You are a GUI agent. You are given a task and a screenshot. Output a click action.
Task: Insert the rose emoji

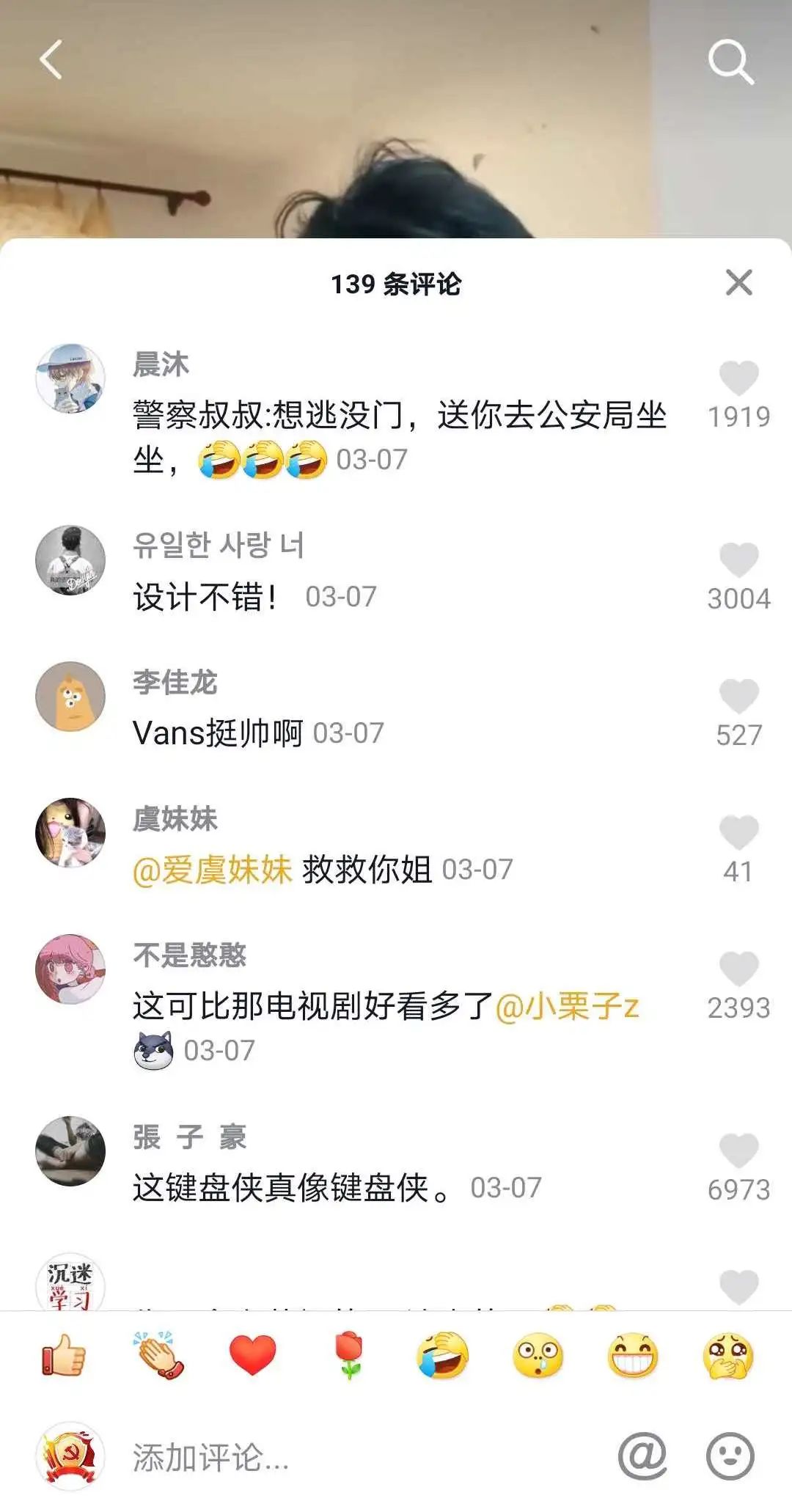point(348,1355)
